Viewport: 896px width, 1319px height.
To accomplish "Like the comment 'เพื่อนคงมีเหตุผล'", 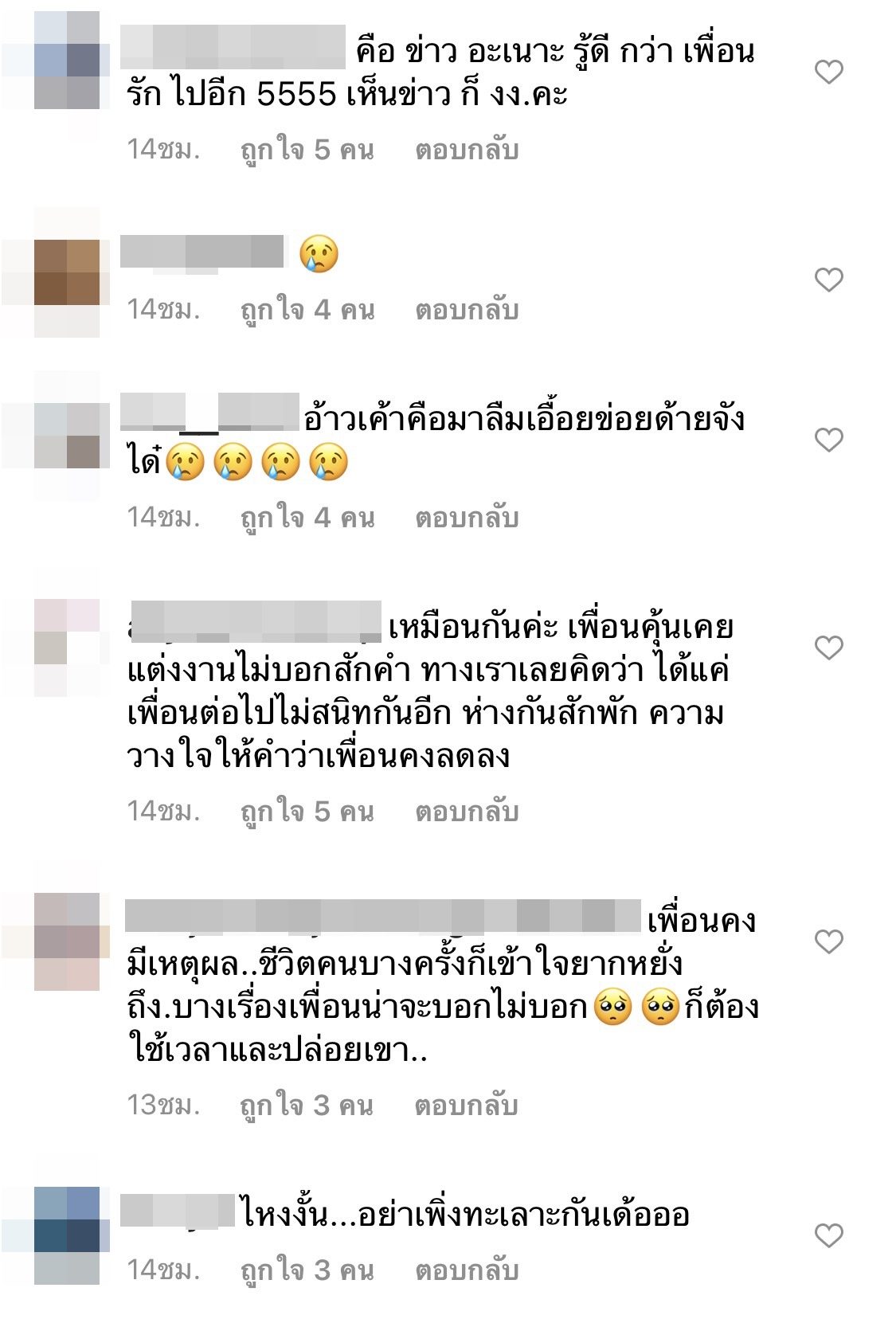I will (828, 941).
